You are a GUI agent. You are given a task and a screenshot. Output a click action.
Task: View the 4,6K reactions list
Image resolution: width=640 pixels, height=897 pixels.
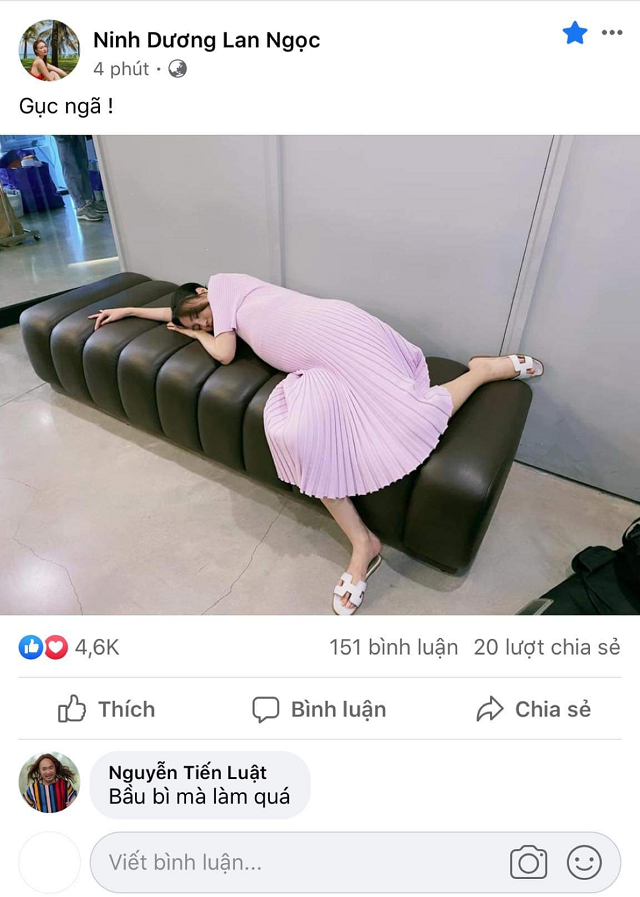[x=69, y=647]
